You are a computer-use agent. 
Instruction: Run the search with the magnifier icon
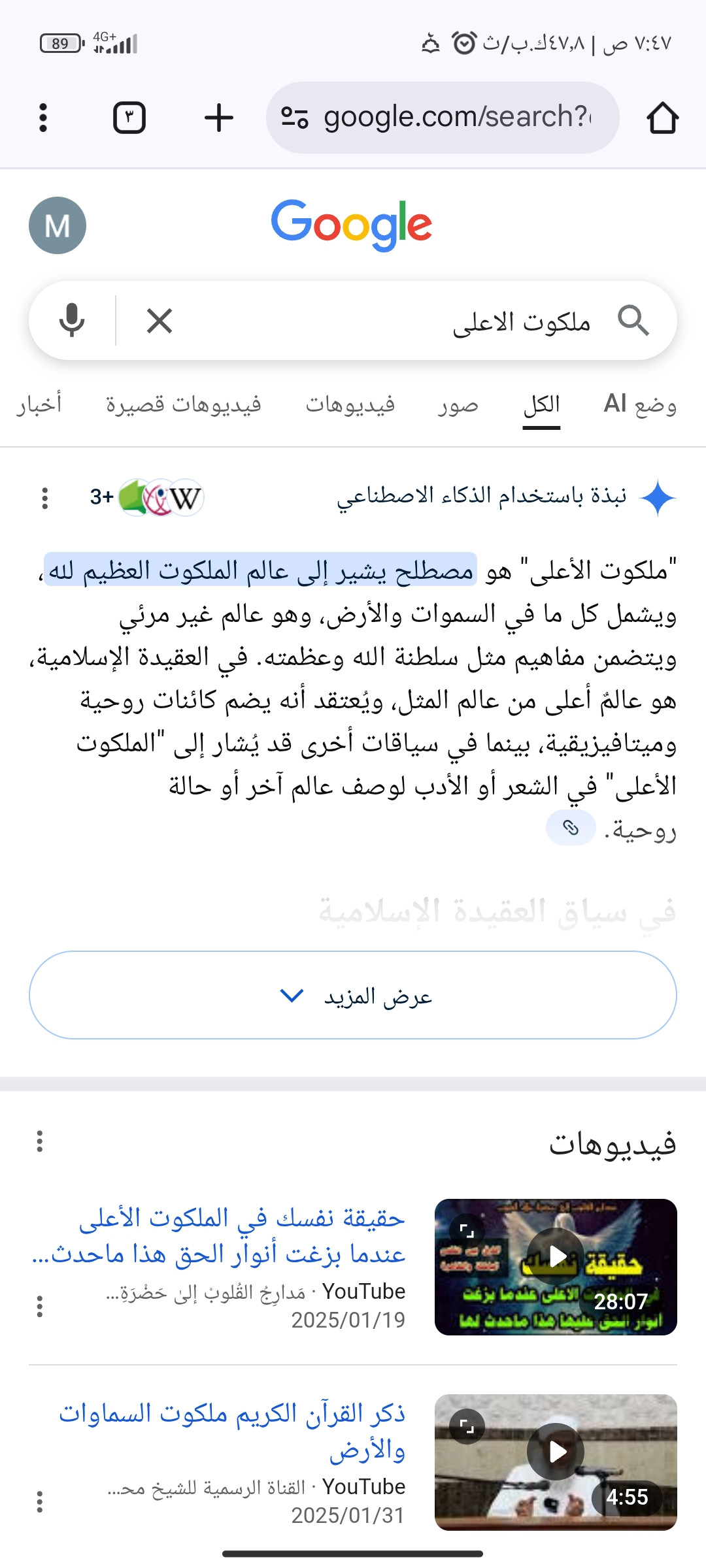[633, 321]
